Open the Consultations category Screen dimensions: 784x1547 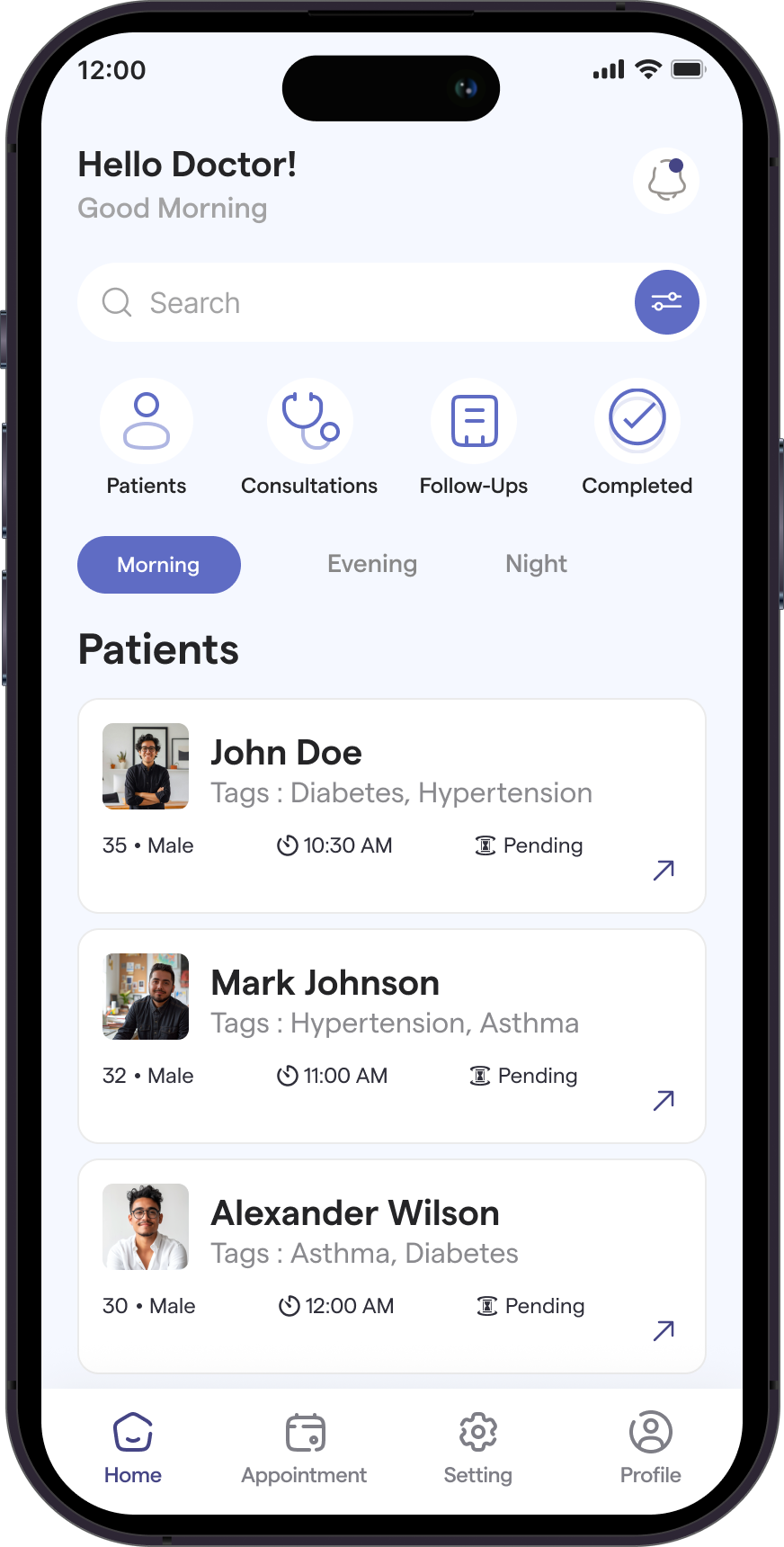(309, 422)
